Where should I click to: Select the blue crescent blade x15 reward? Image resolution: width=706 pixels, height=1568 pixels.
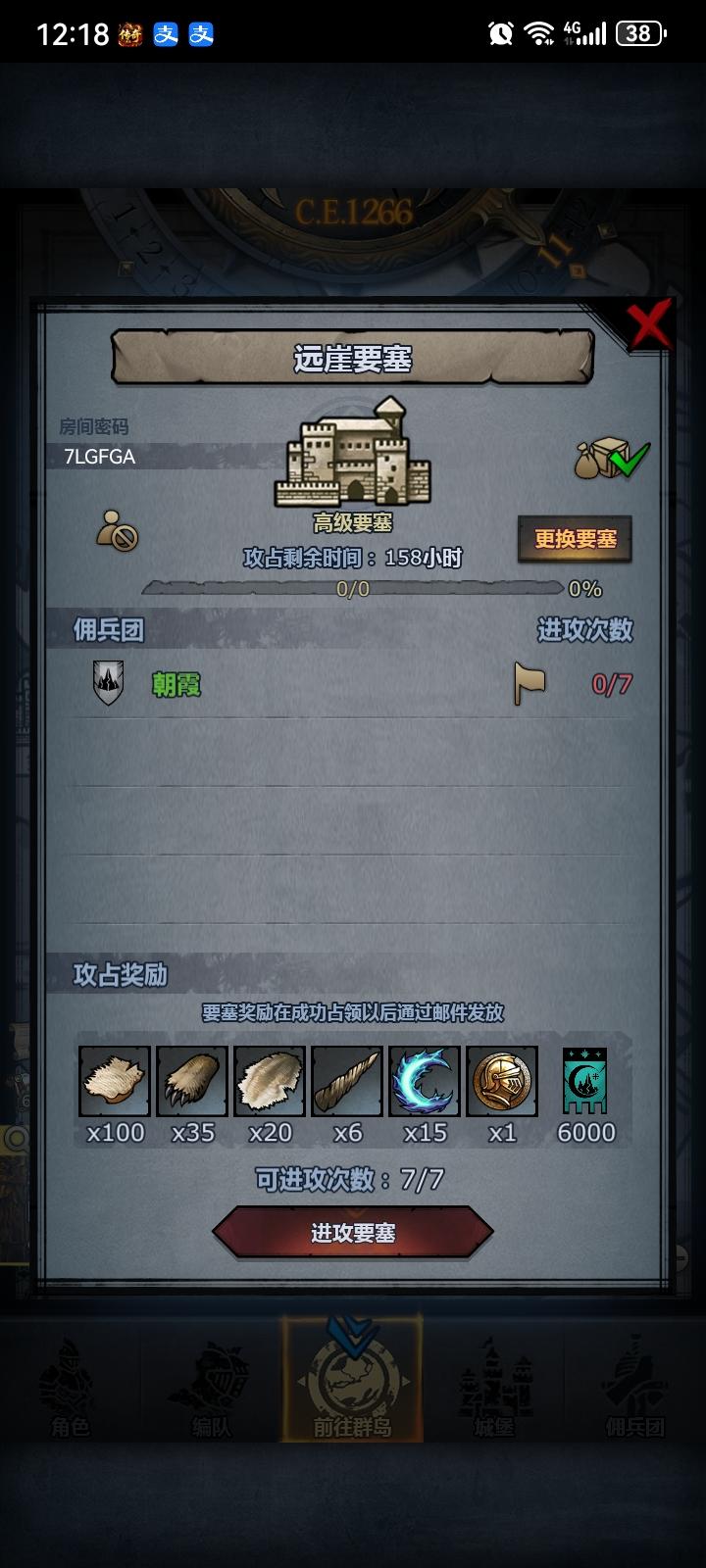pyautogui.click(x=424, y=1081)
